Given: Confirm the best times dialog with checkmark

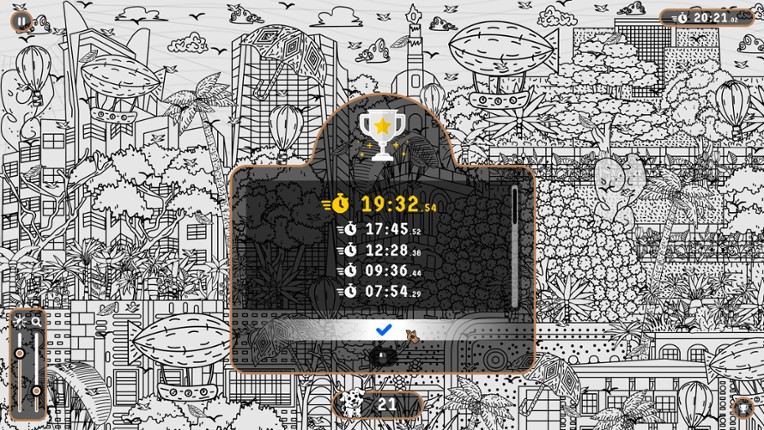Looking at the screenshot, I should click(381, 330).
